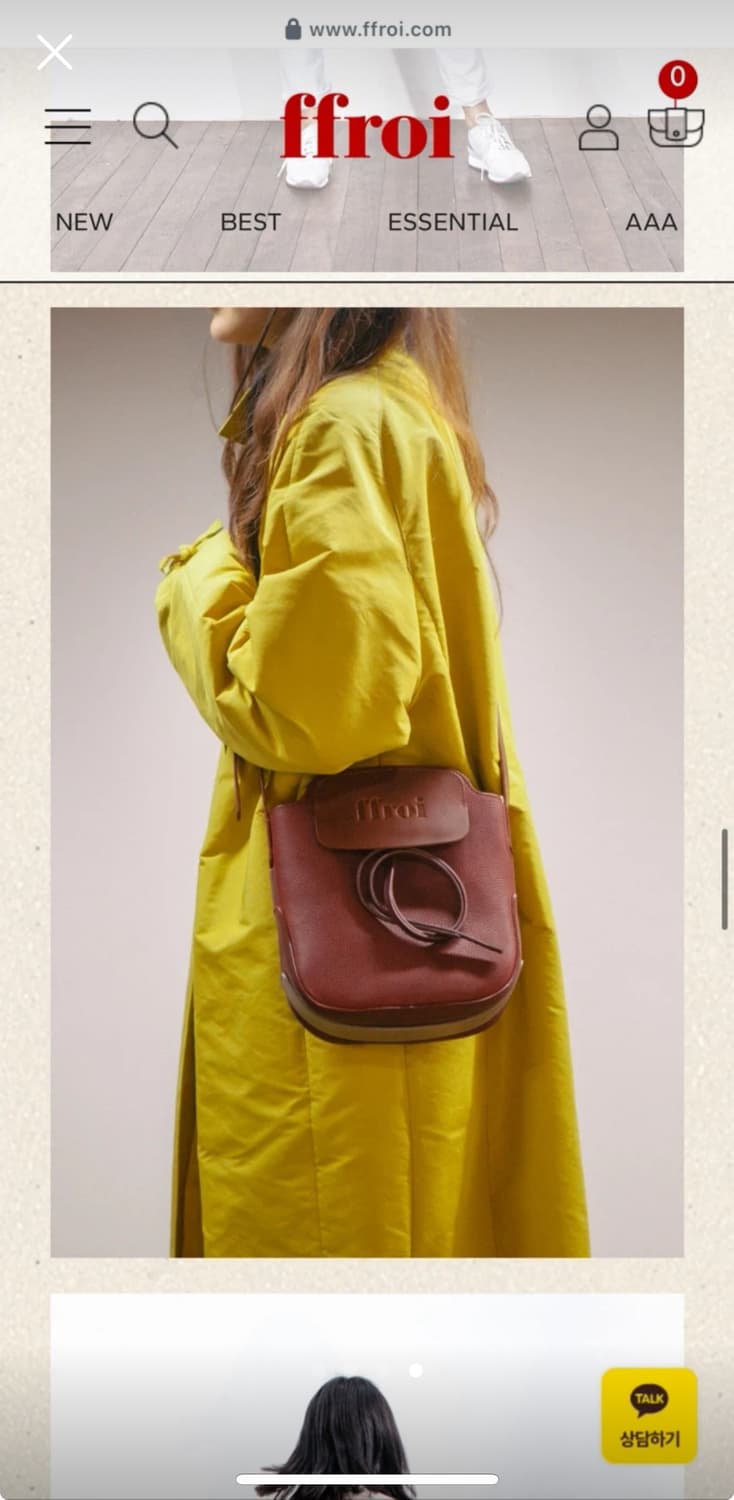Open the hamburger navigation menu

click(67, 127)
